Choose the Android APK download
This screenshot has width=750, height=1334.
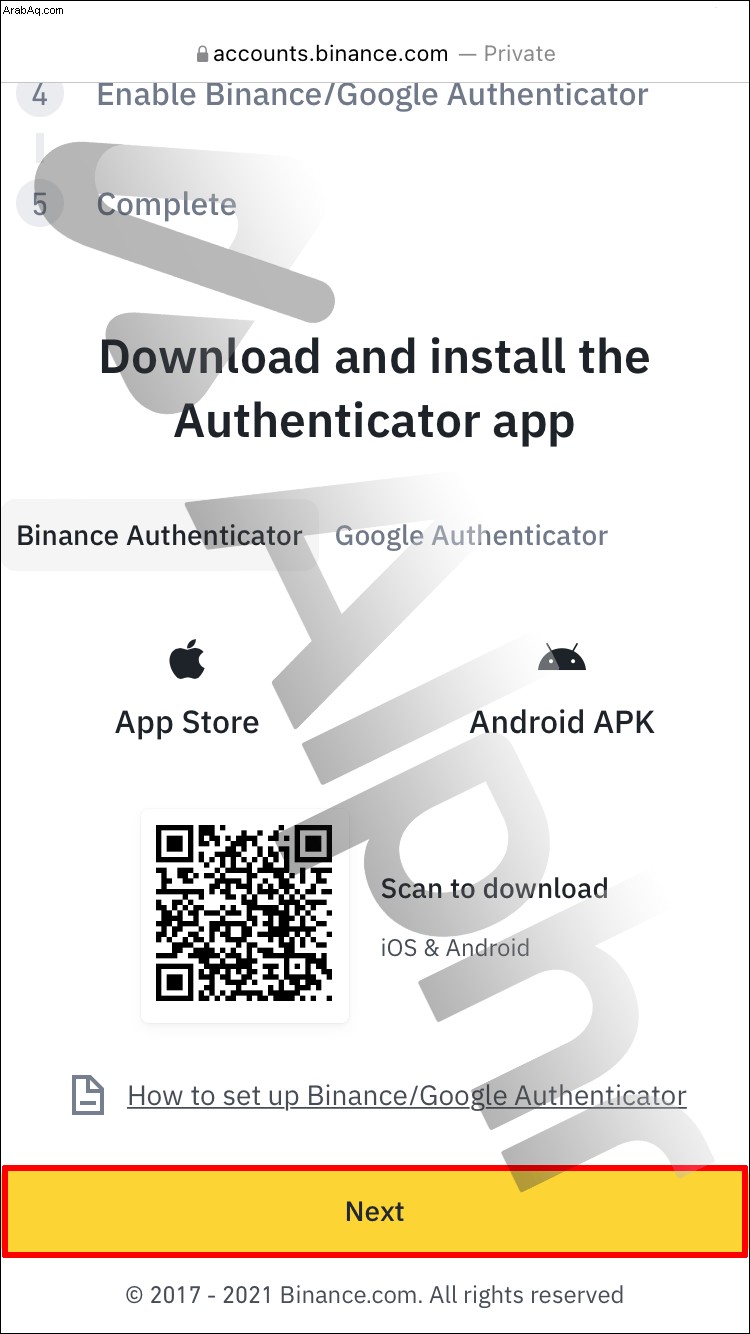click(x=562, y=690)
